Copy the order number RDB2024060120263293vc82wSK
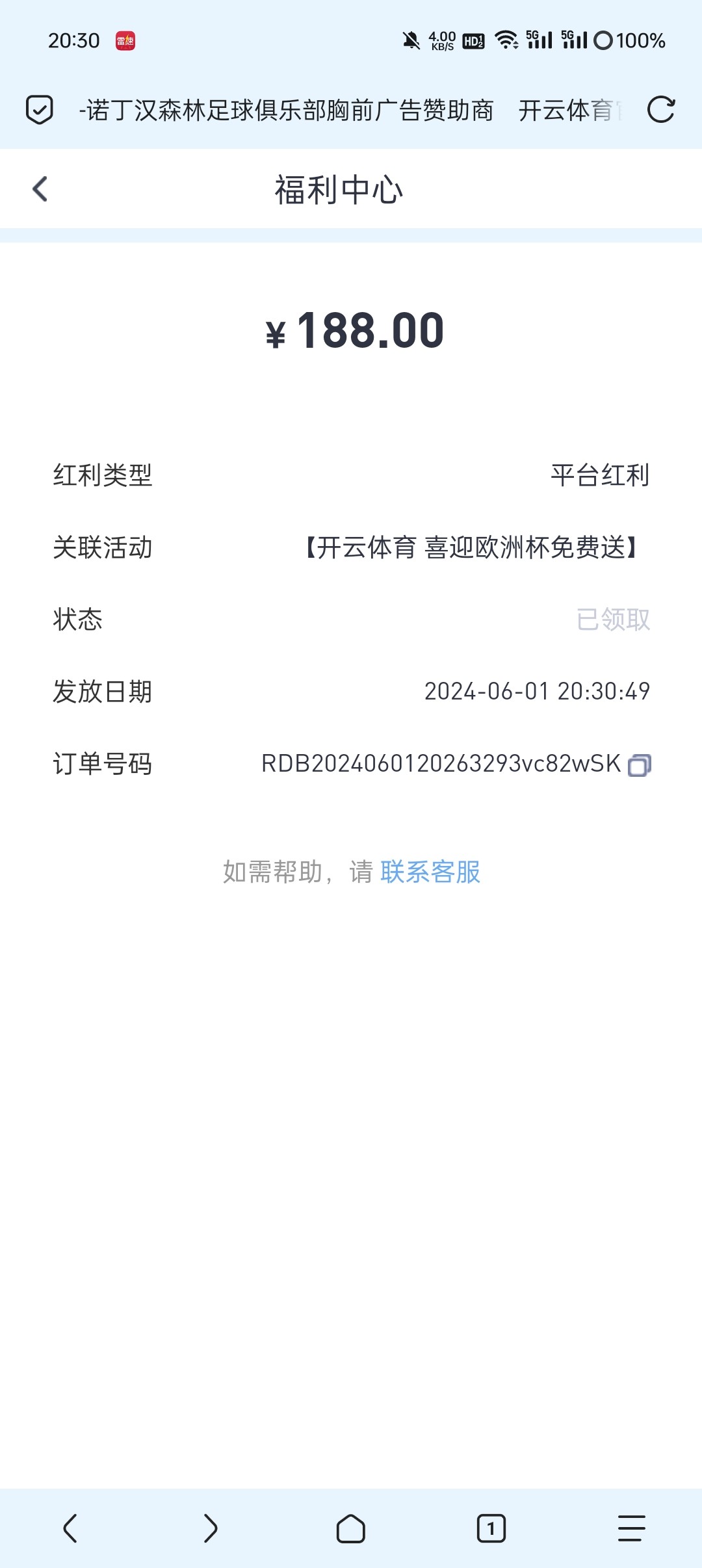Screen dimensions: 702x1568 coord(639,765)
